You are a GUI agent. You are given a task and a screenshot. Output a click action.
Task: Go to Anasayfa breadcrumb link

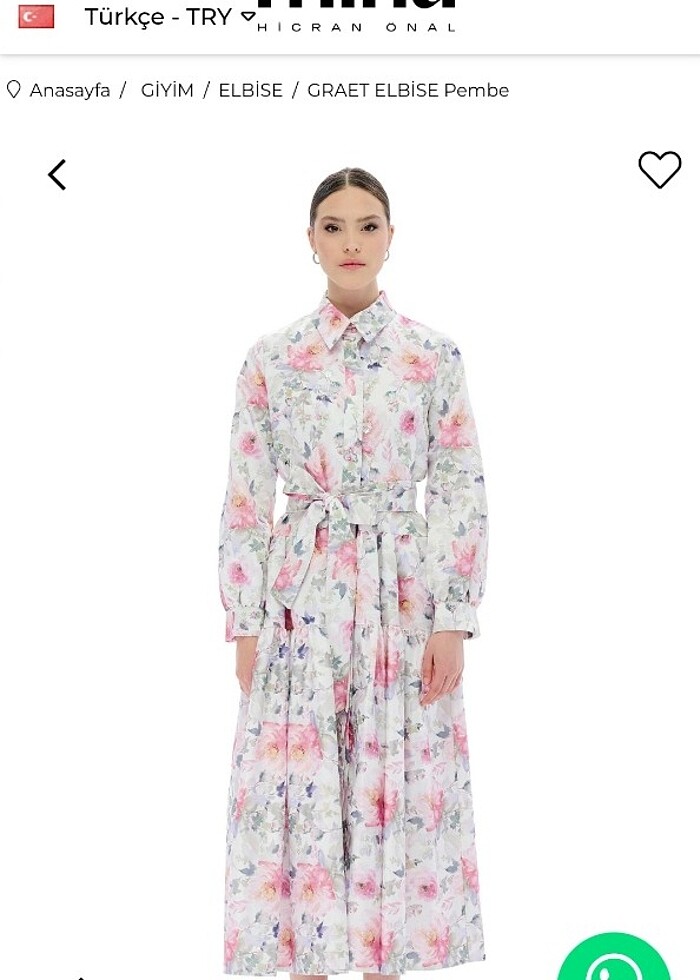[69, 90]
